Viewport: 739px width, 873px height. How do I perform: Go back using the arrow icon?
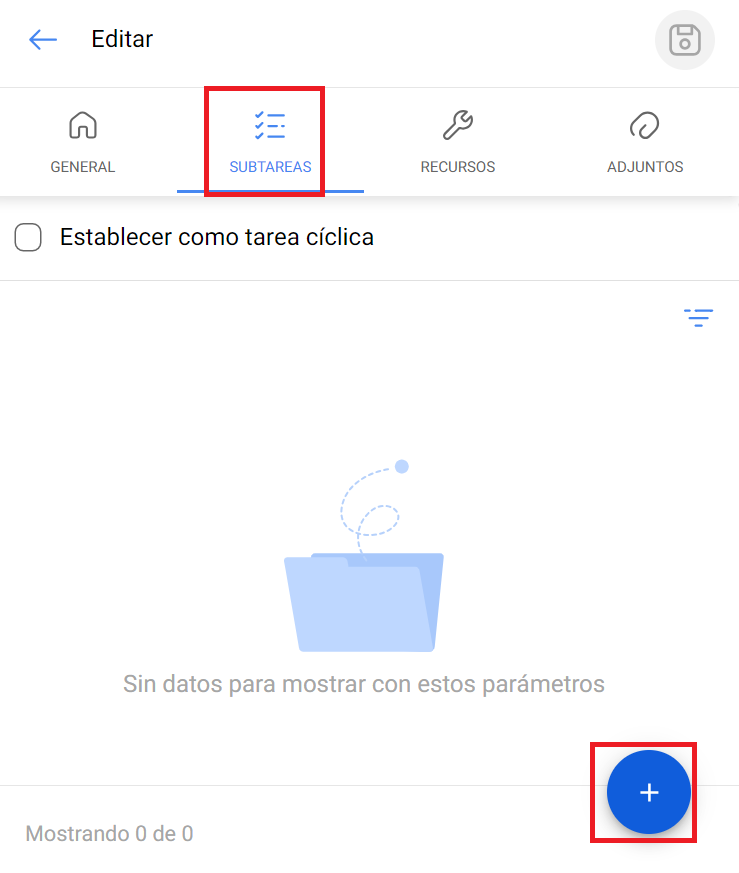coord(43,40)
